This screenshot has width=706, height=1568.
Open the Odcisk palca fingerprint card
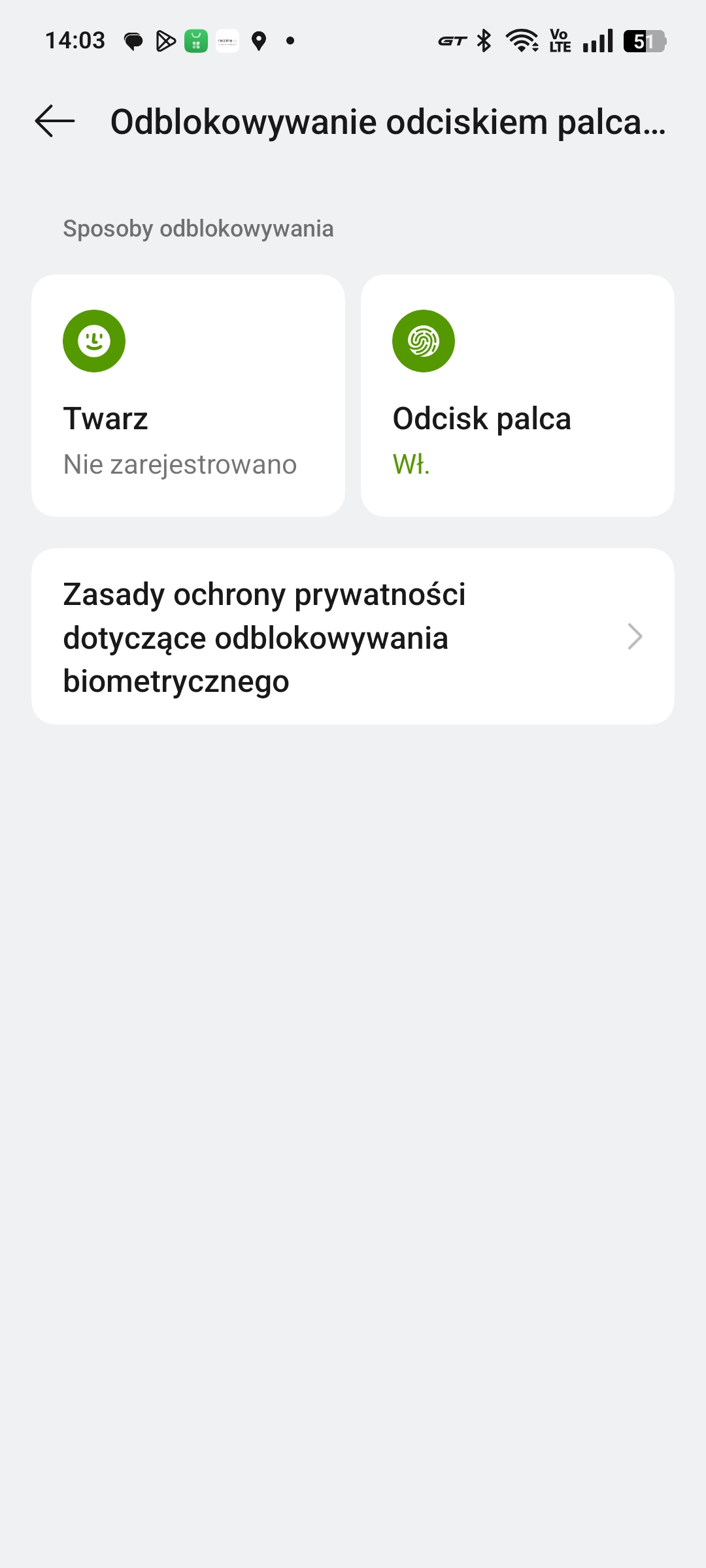click(518, 395)
